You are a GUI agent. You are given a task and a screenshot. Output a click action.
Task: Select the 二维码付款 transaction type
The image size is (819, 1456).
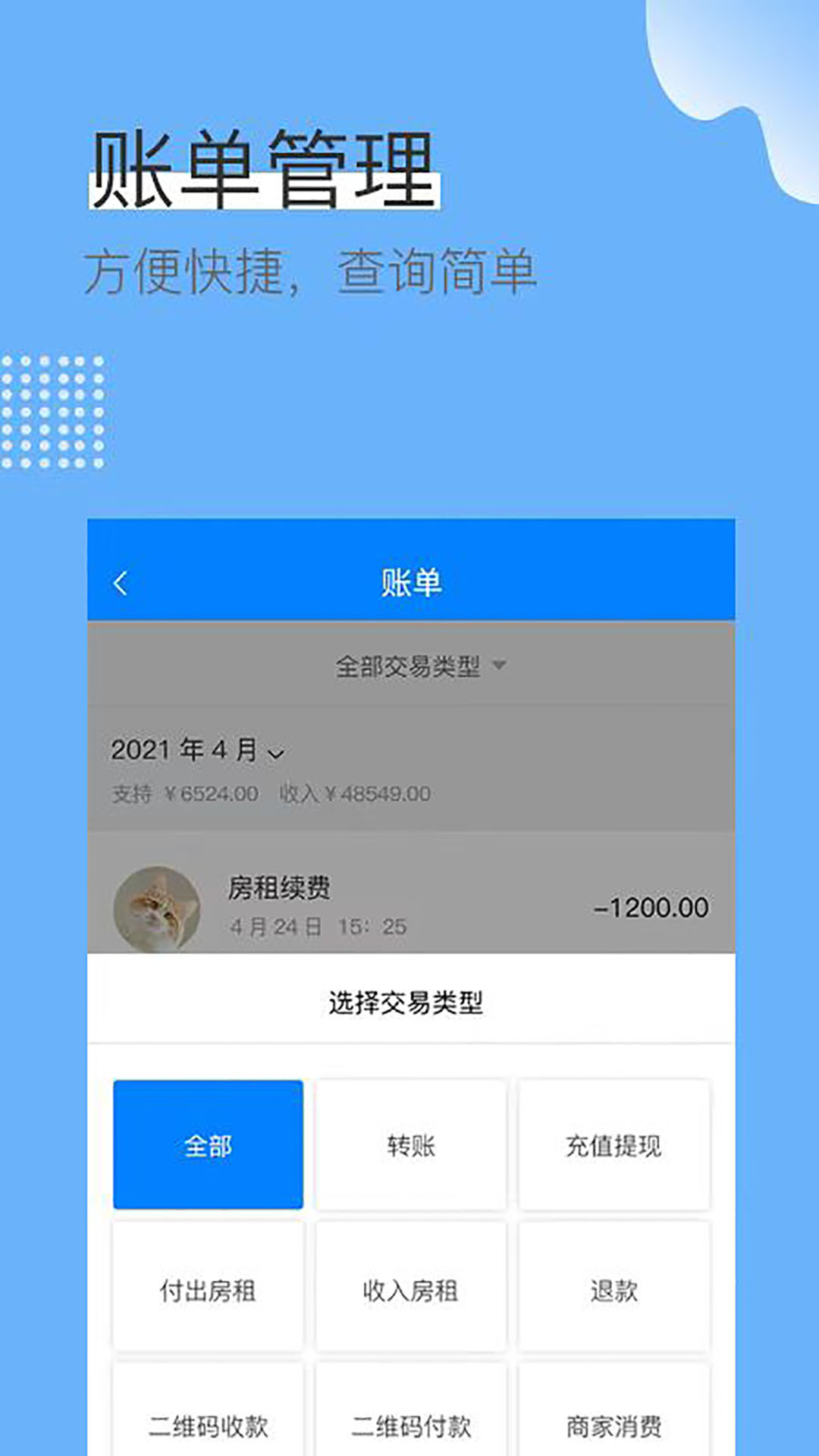click(410, 1422)
